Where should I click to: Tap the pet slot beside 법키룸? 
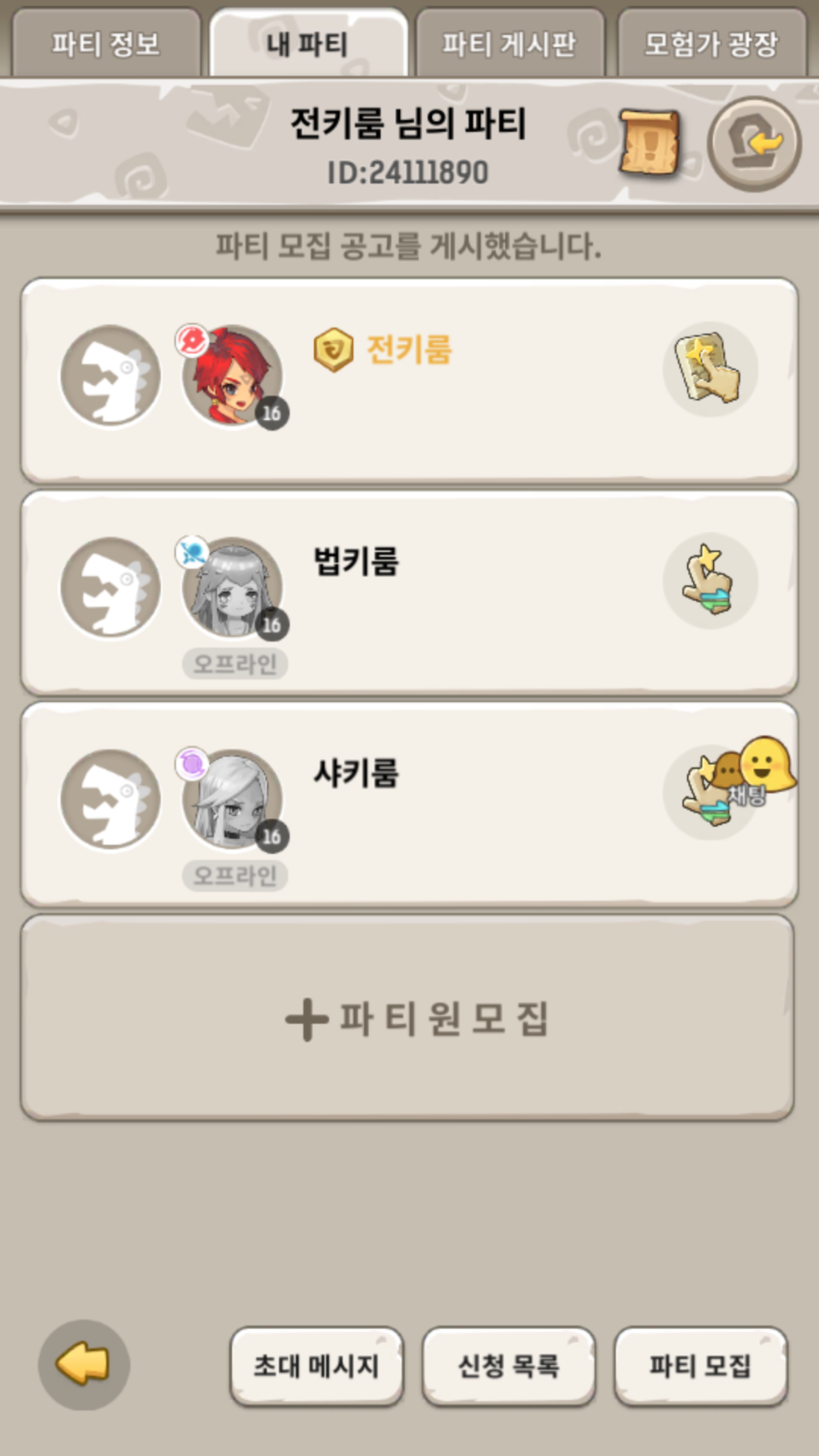(x=110, y=588)
